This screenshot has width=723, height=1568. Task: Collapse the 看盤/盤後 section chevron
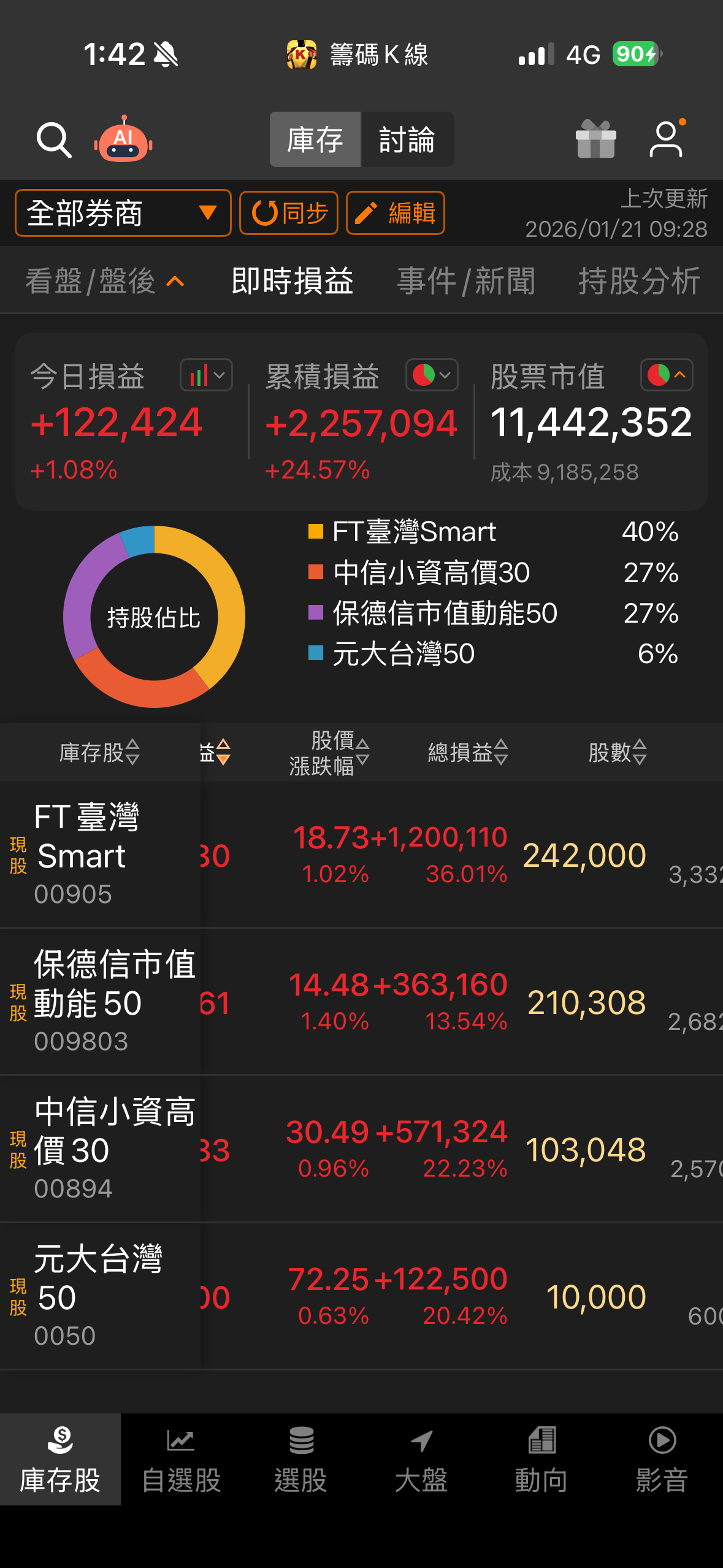point(174,281)
